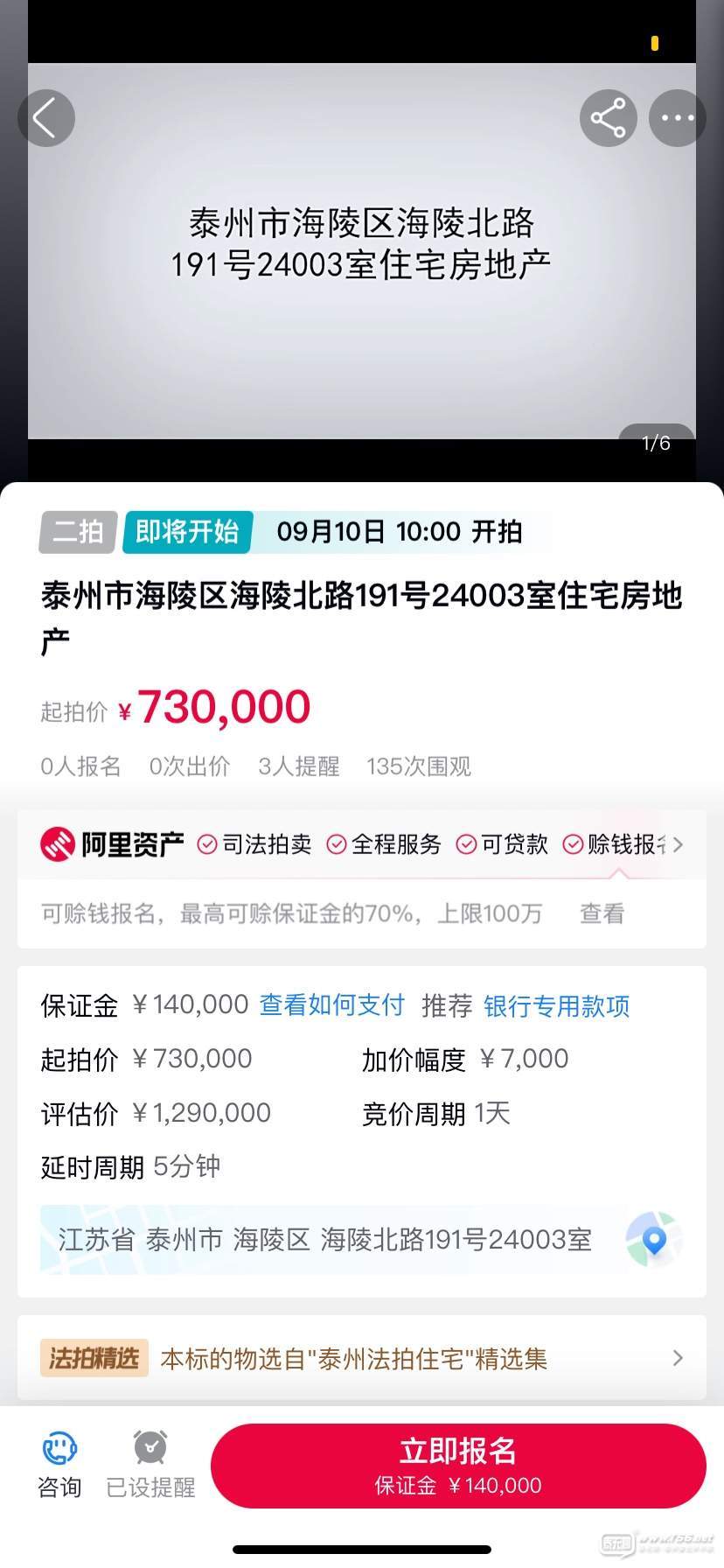Image resolution: width=724 pixels, height=1568 pixels.
Task: Open the property image gallery
Action: [x=361, y=254]
